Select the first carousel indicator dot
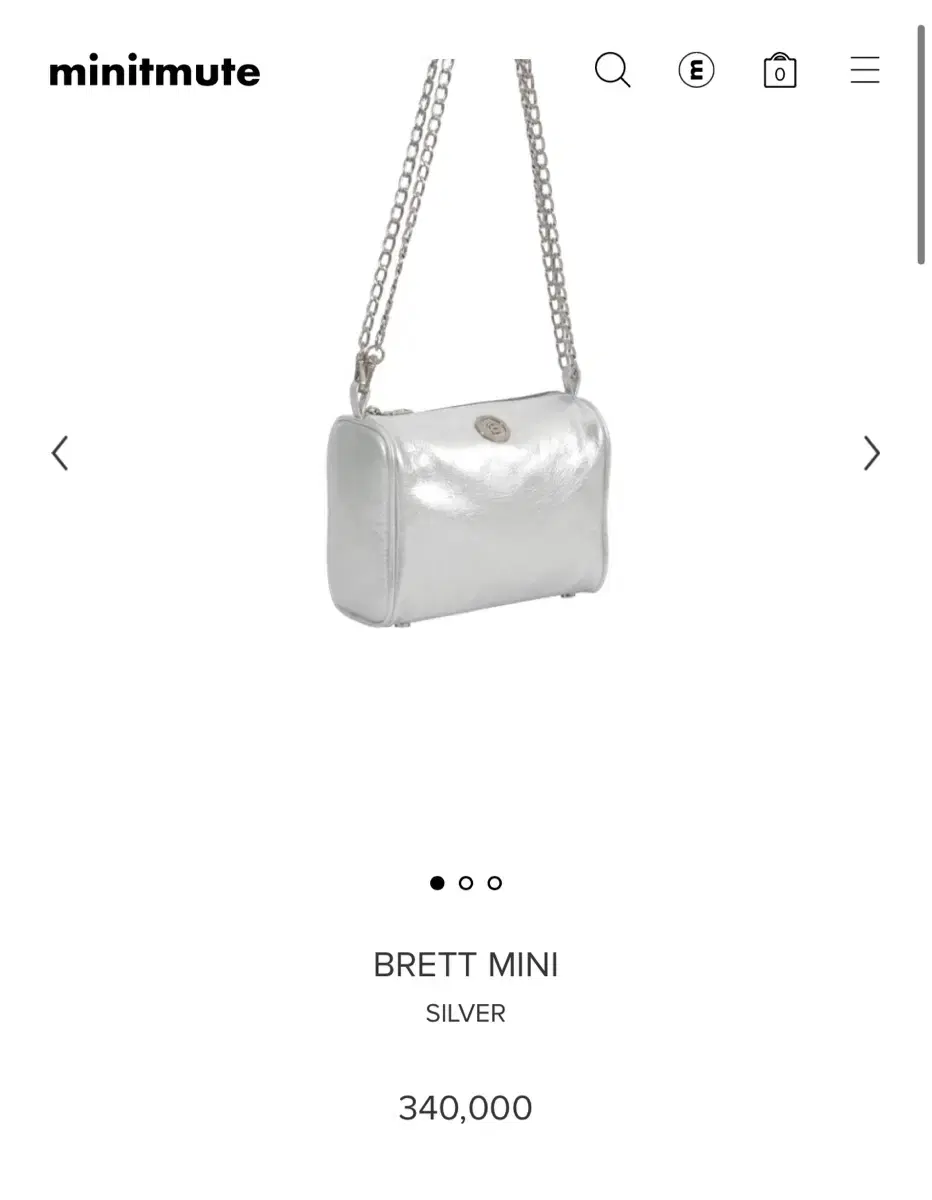 tap(436, 883)
